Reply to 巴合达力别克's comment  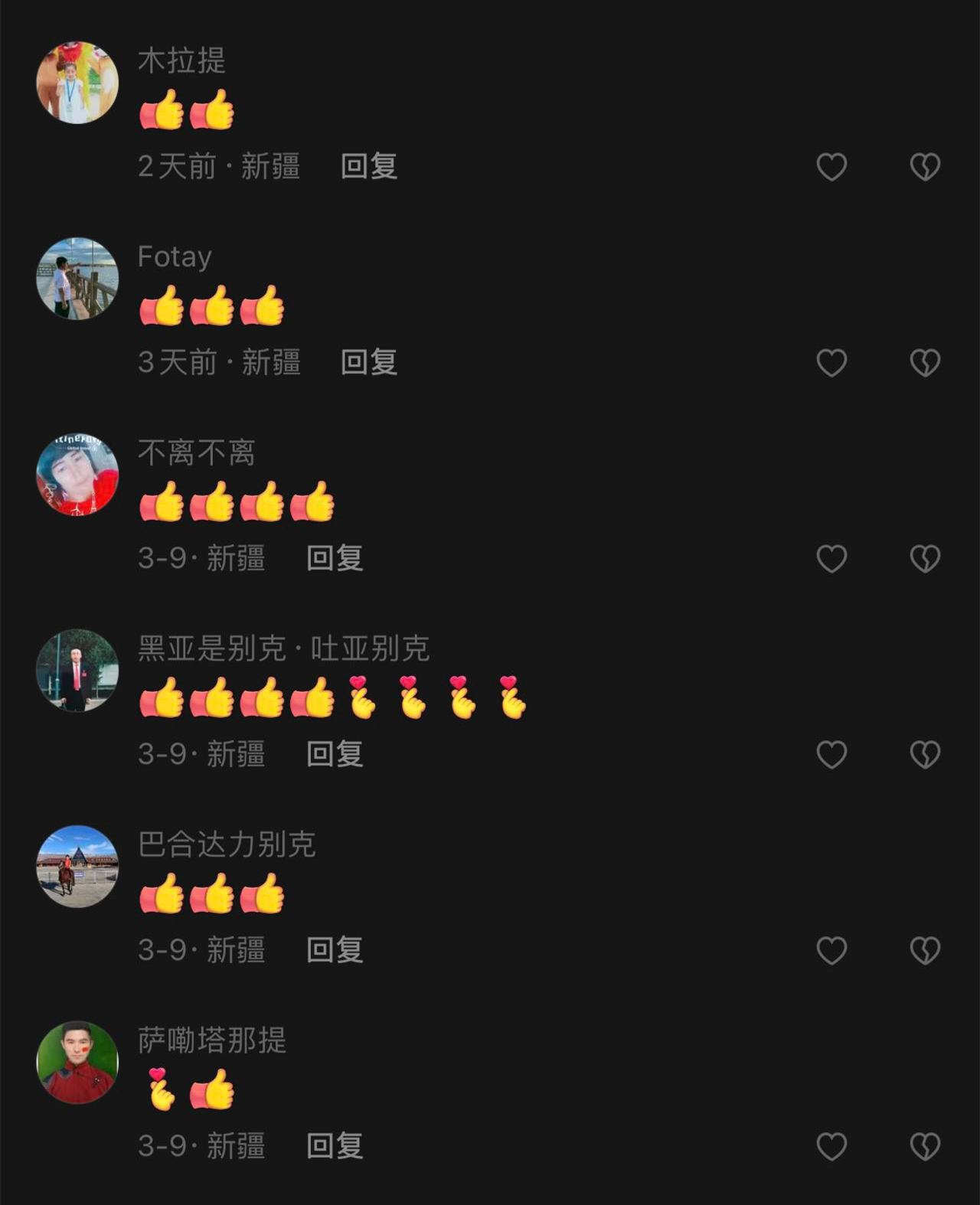[335, 950]
